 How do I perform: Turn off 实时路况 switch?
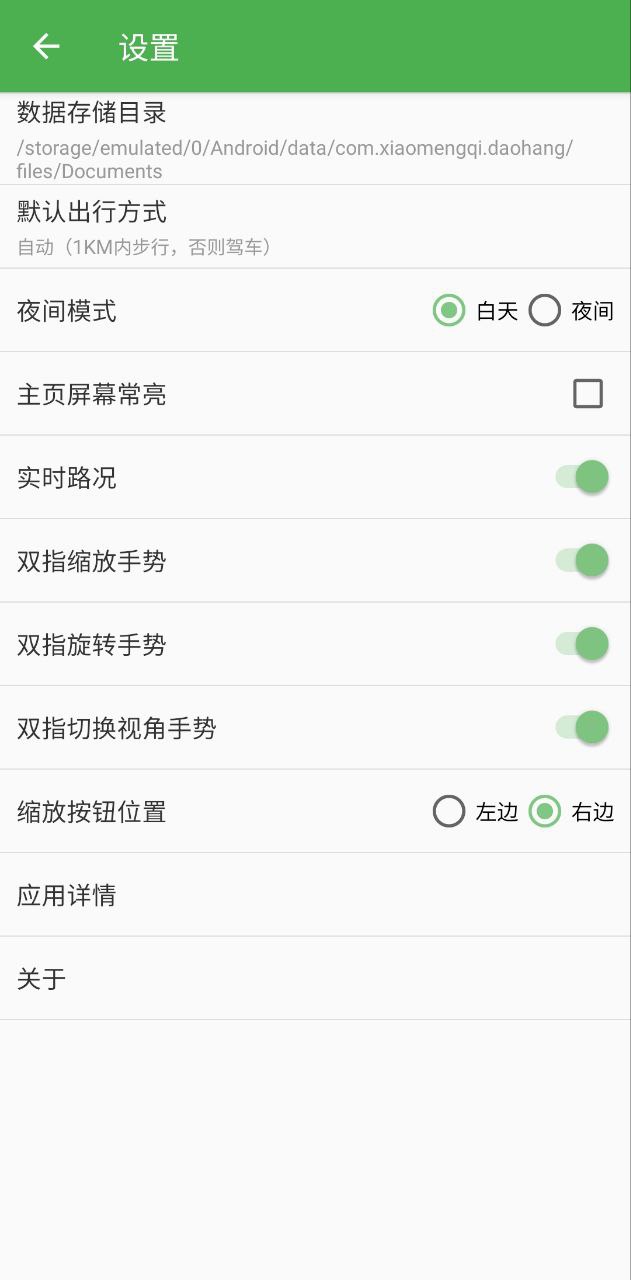[x=583, y=477]
